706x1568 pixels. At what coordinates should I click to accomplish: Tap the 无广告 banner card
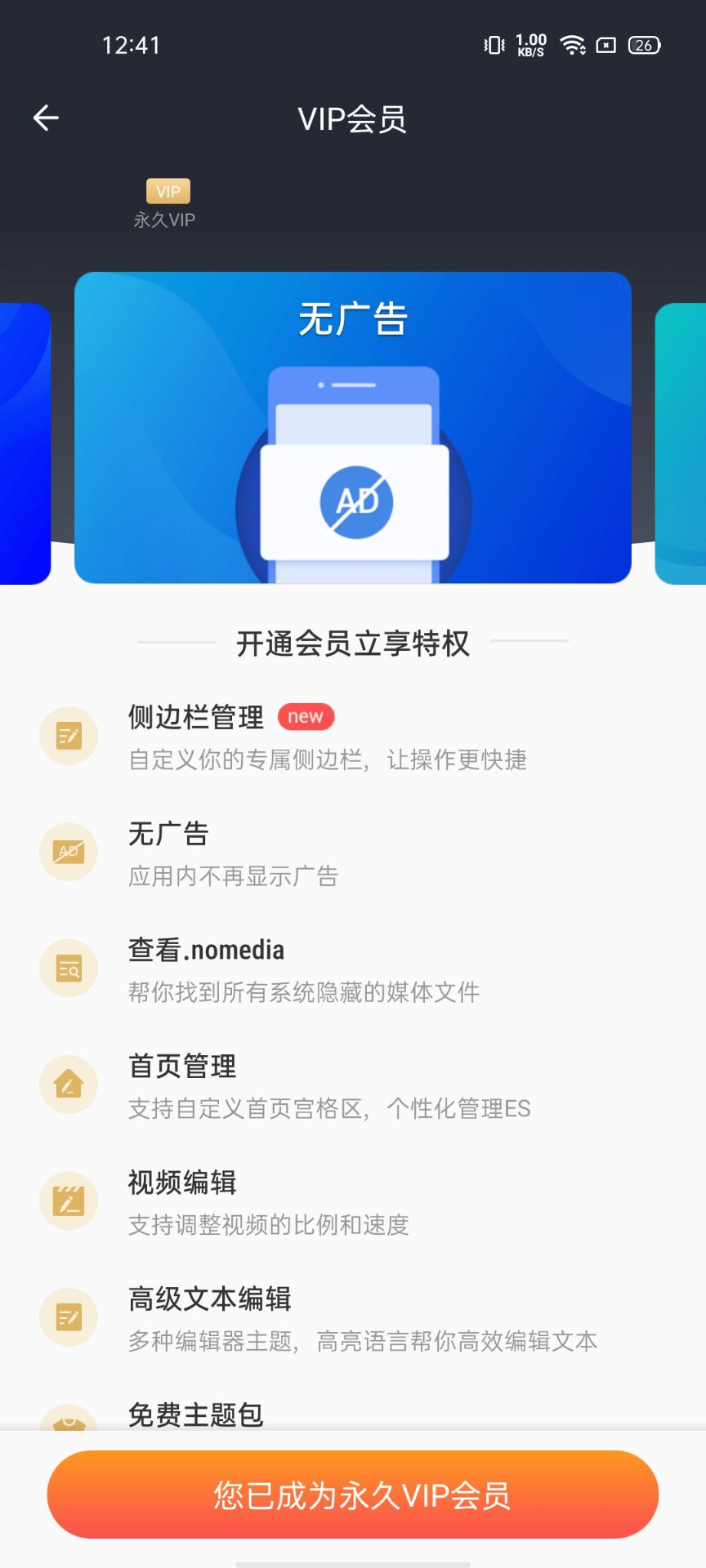pos(353,428)
